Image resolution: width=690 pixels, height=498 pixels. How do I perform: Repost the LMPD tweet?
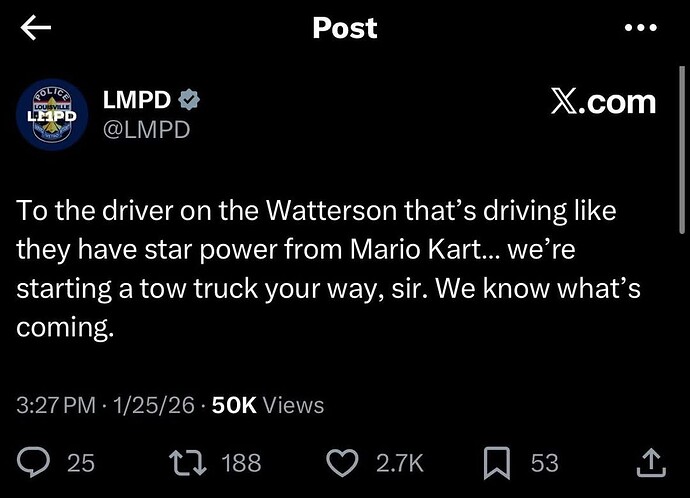coord(189,462)
